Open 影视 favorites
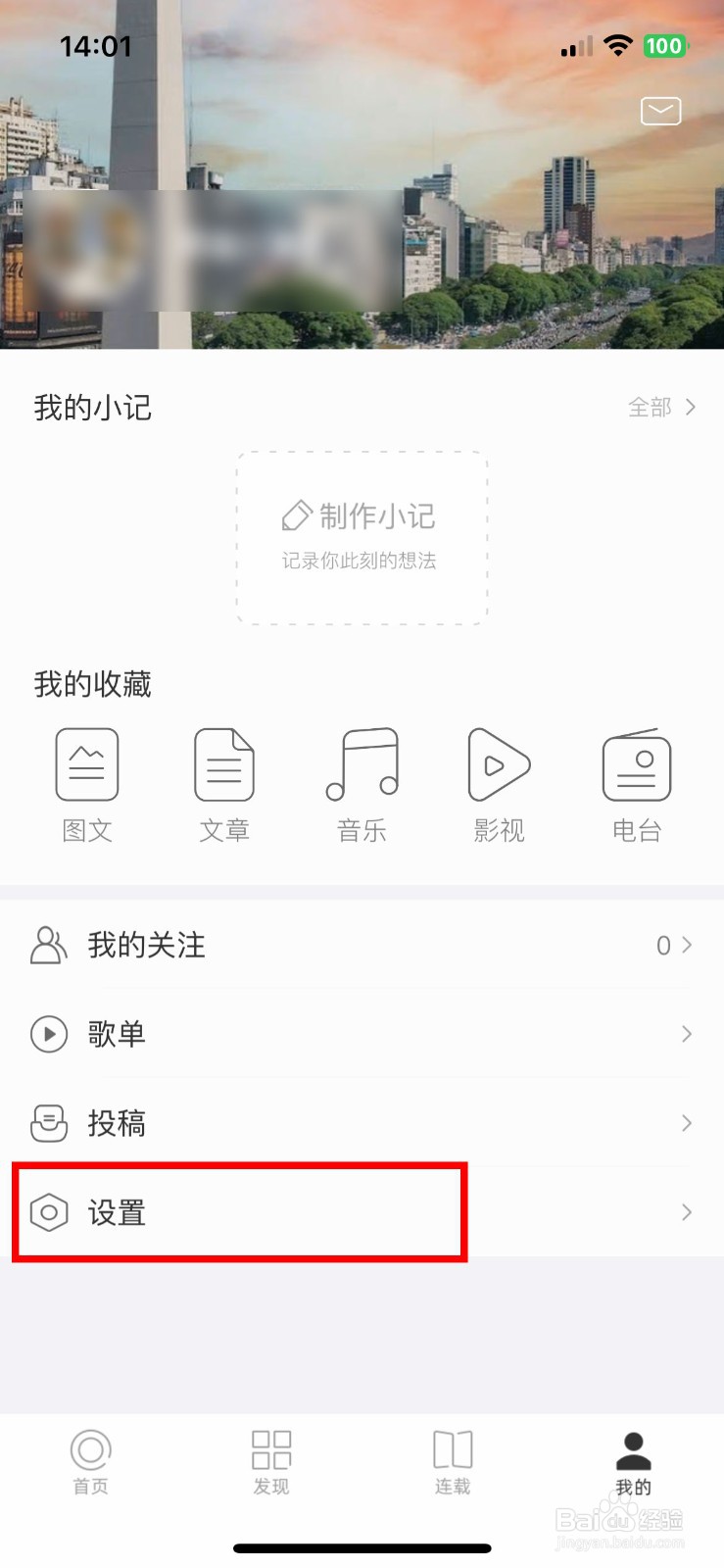724x1568 pixels. pos(499,786)
